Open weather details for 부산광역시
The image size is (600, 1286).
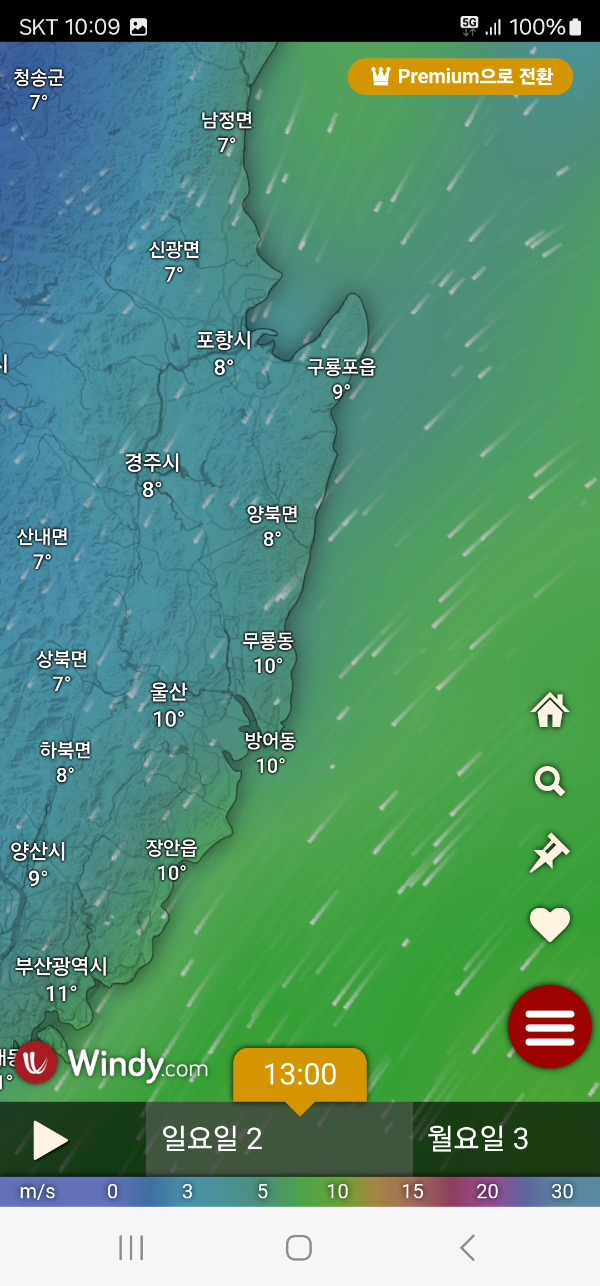(x=61, y=979)
